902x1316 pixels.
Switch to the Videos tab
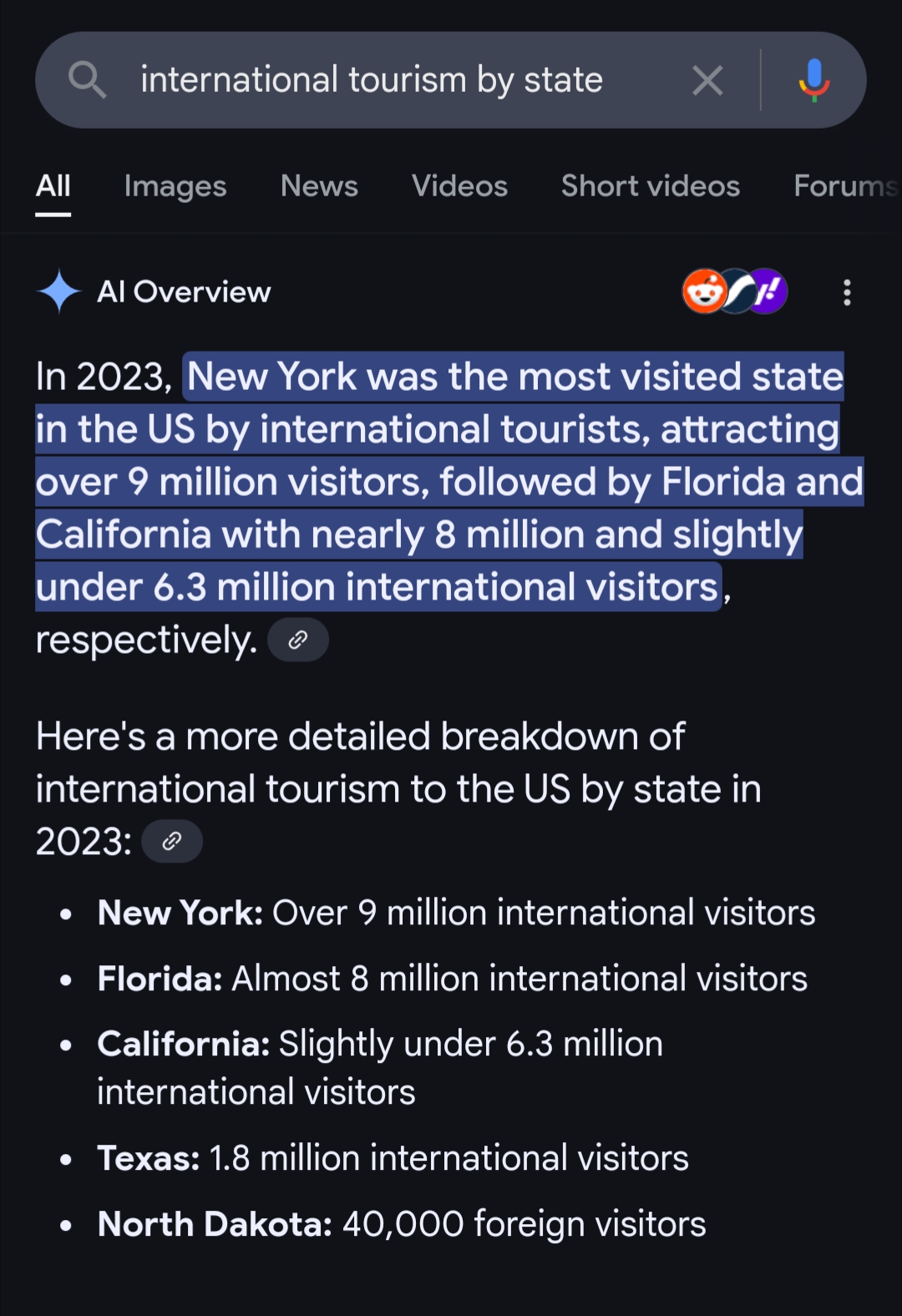[x=459, y=186]
